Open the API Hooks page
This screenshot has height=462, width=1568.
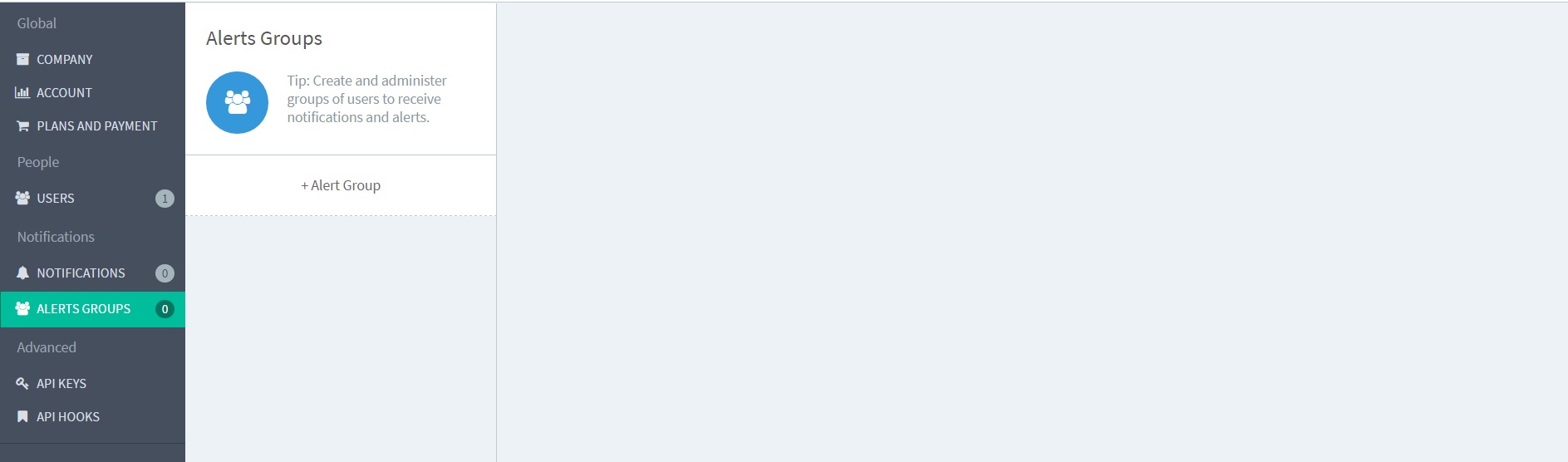67,417
